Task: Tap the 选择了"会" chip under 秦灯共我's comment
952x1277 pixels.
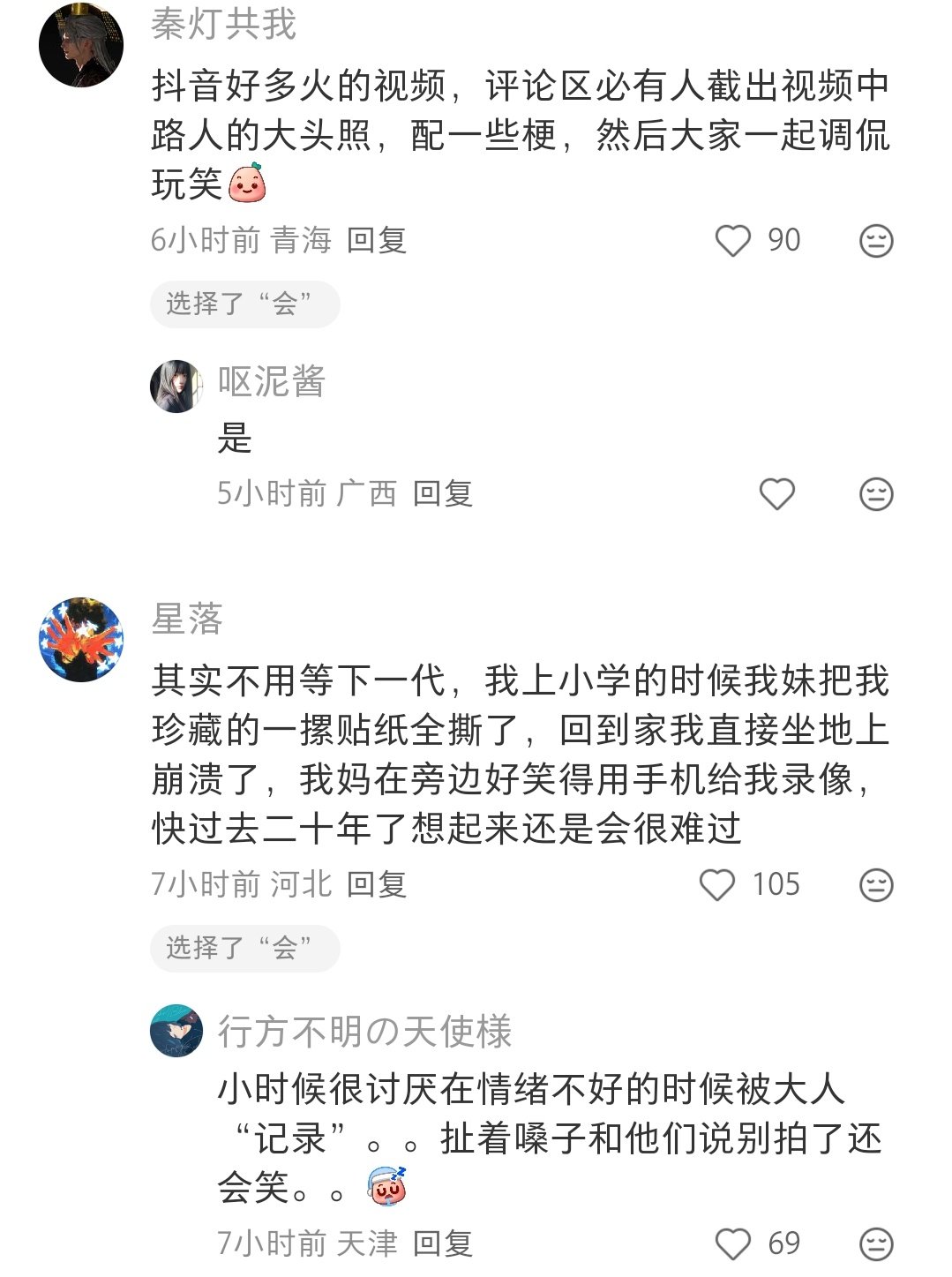Action: (x=244, y=304)
